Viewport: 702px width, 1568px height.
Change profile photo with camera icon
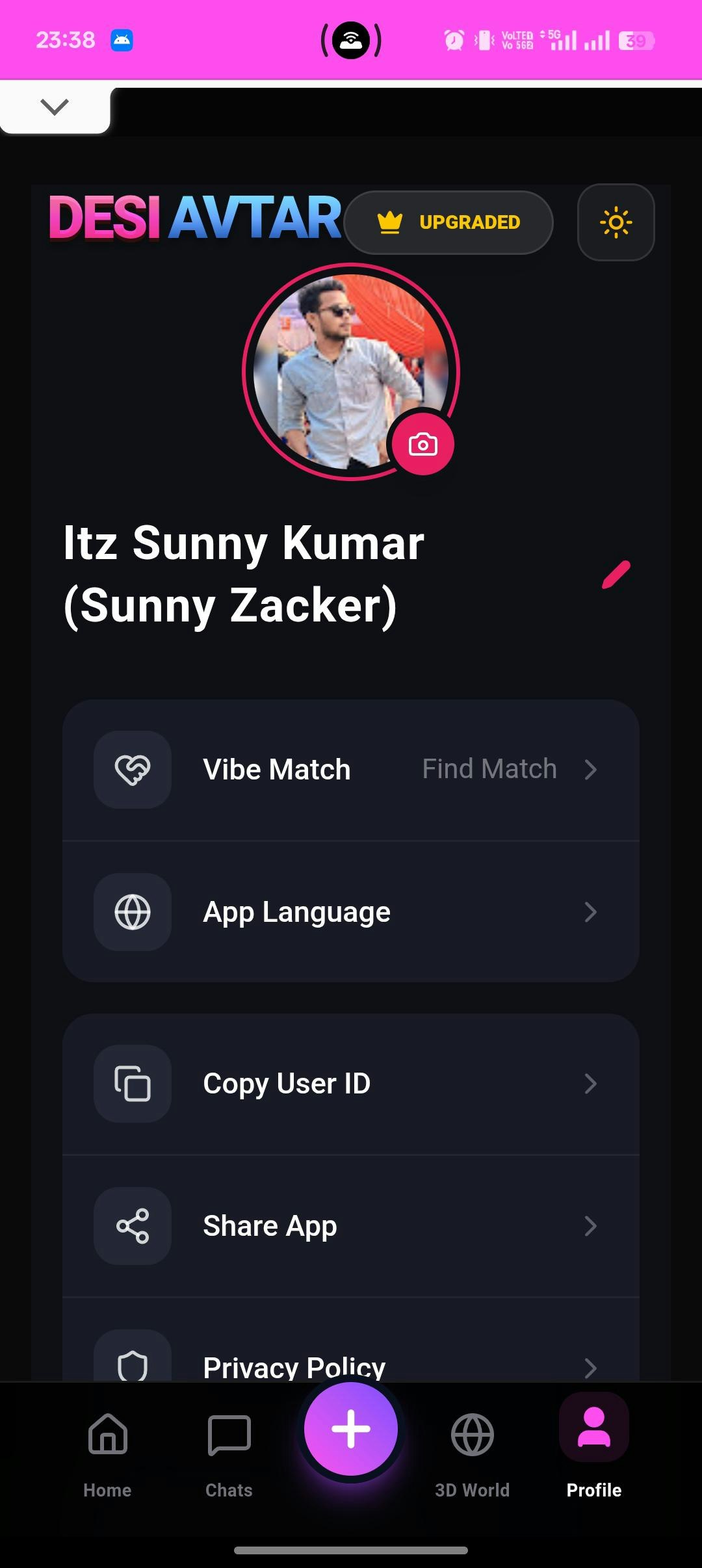pyautogui.click(x=422, y=445)
